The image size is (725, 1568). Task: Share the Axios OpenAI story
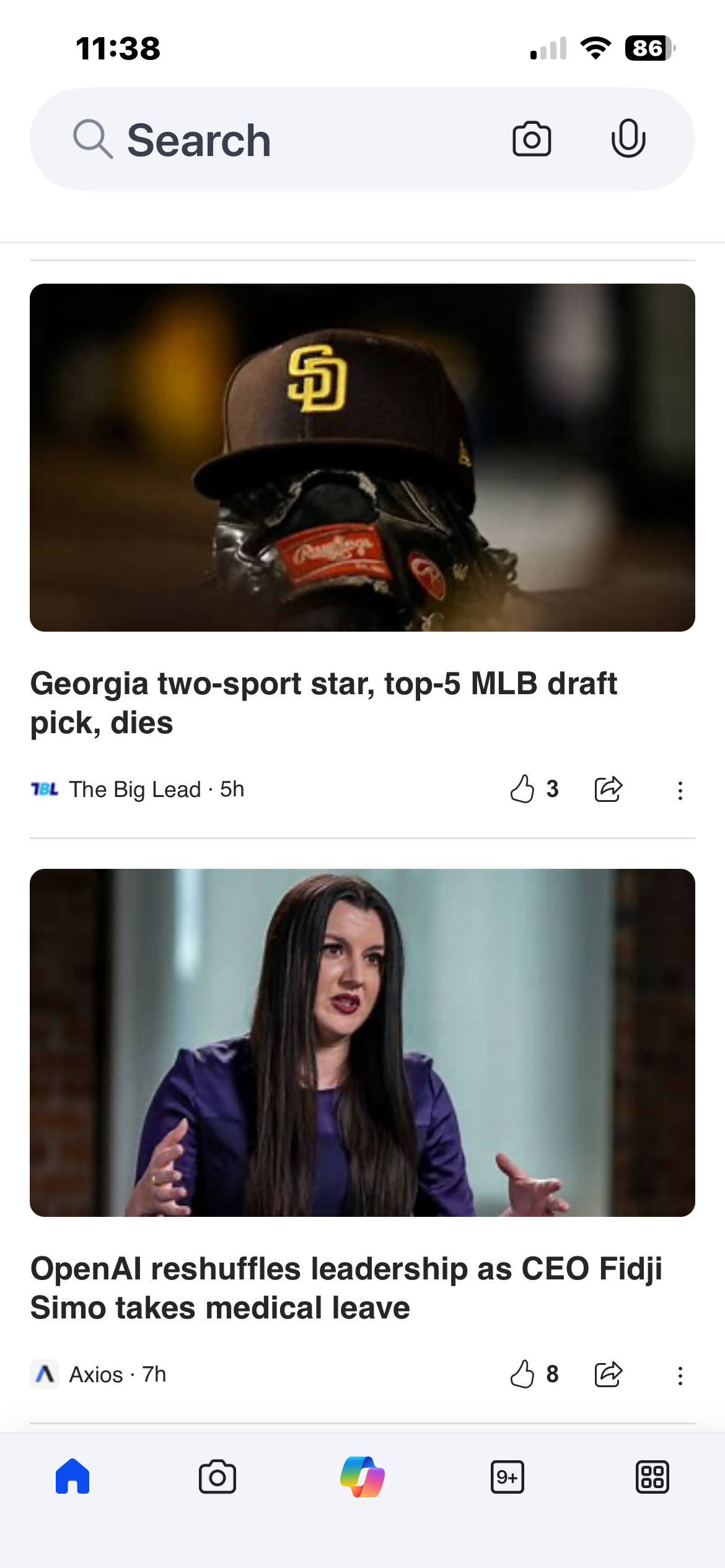pos(608,1374)
